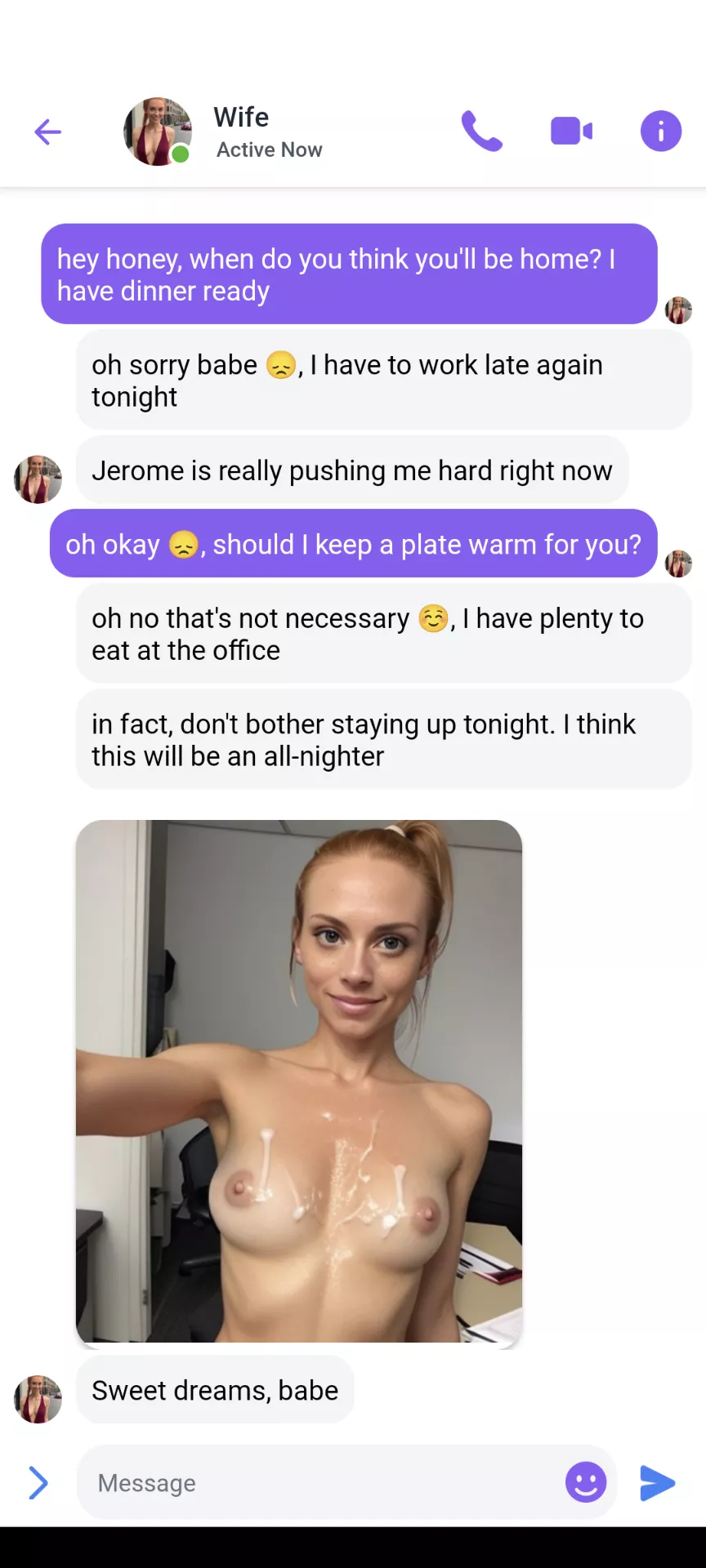The height and width of the screenshot is (1568, 706).
Task: Click the read receipt avatar below the first message
Action: point(679,310)
